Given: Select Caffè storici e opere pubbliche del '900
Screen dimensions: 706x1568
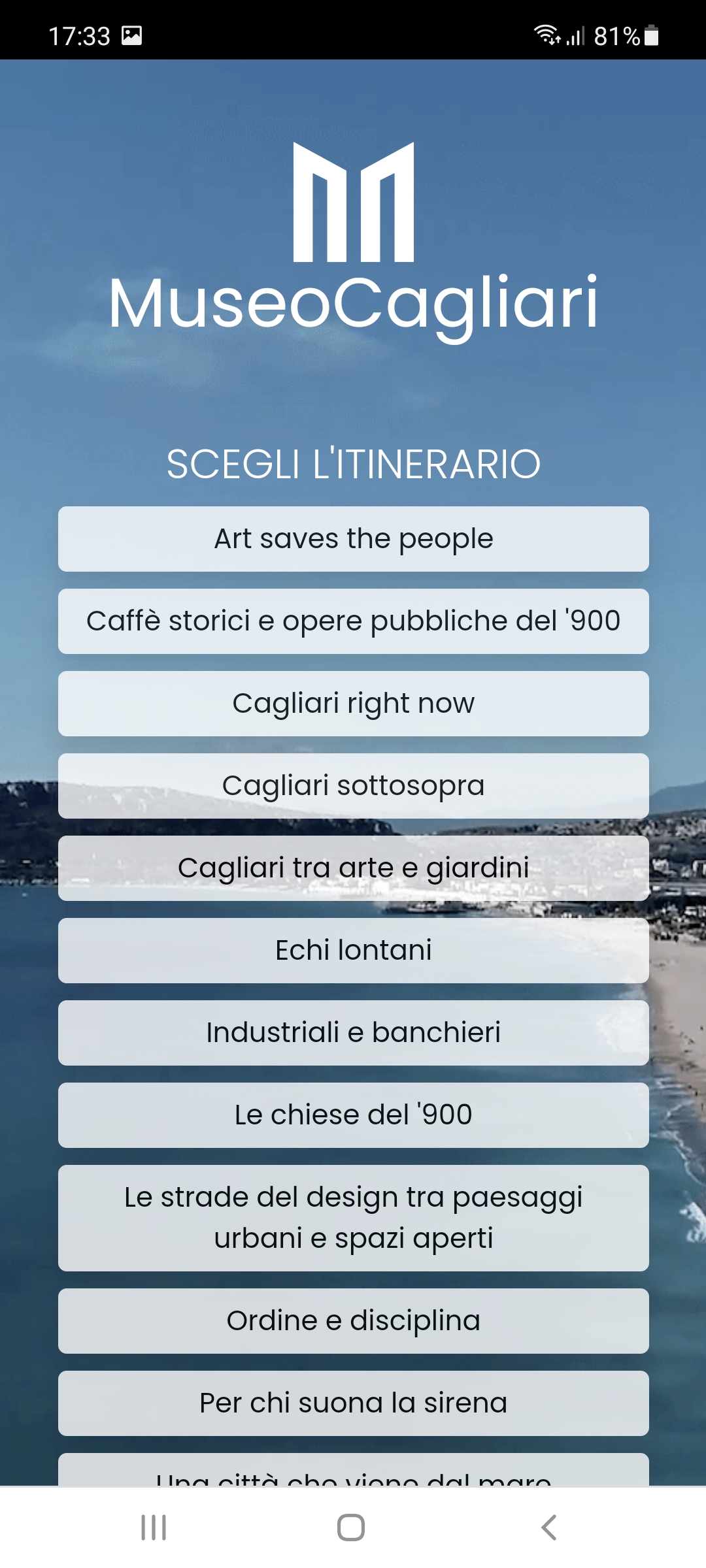Looking at the screenshot, I should tap(353, 621).
